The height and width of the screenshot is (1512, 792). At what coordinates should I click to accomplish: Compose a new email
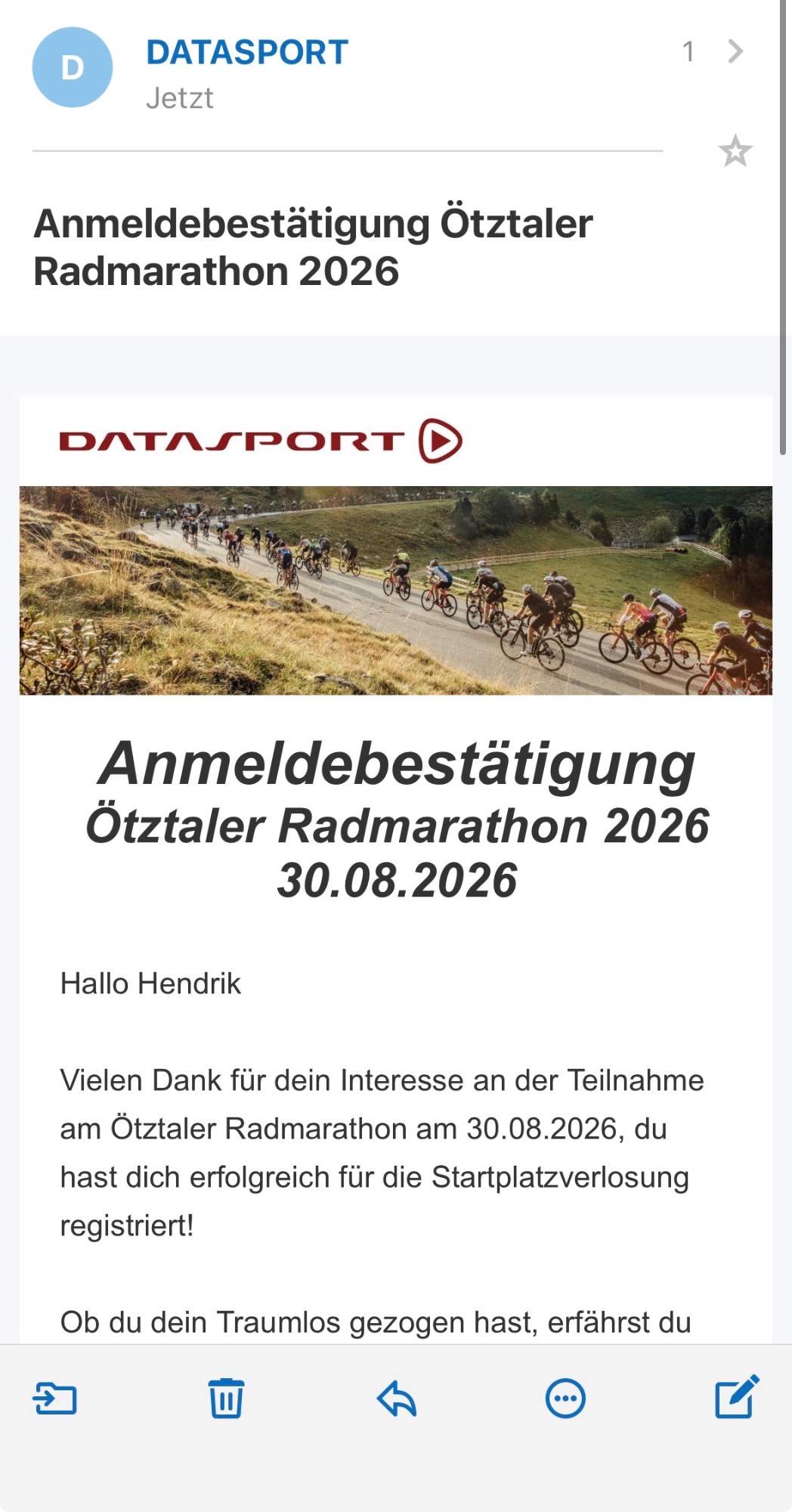click(736, 1397)
